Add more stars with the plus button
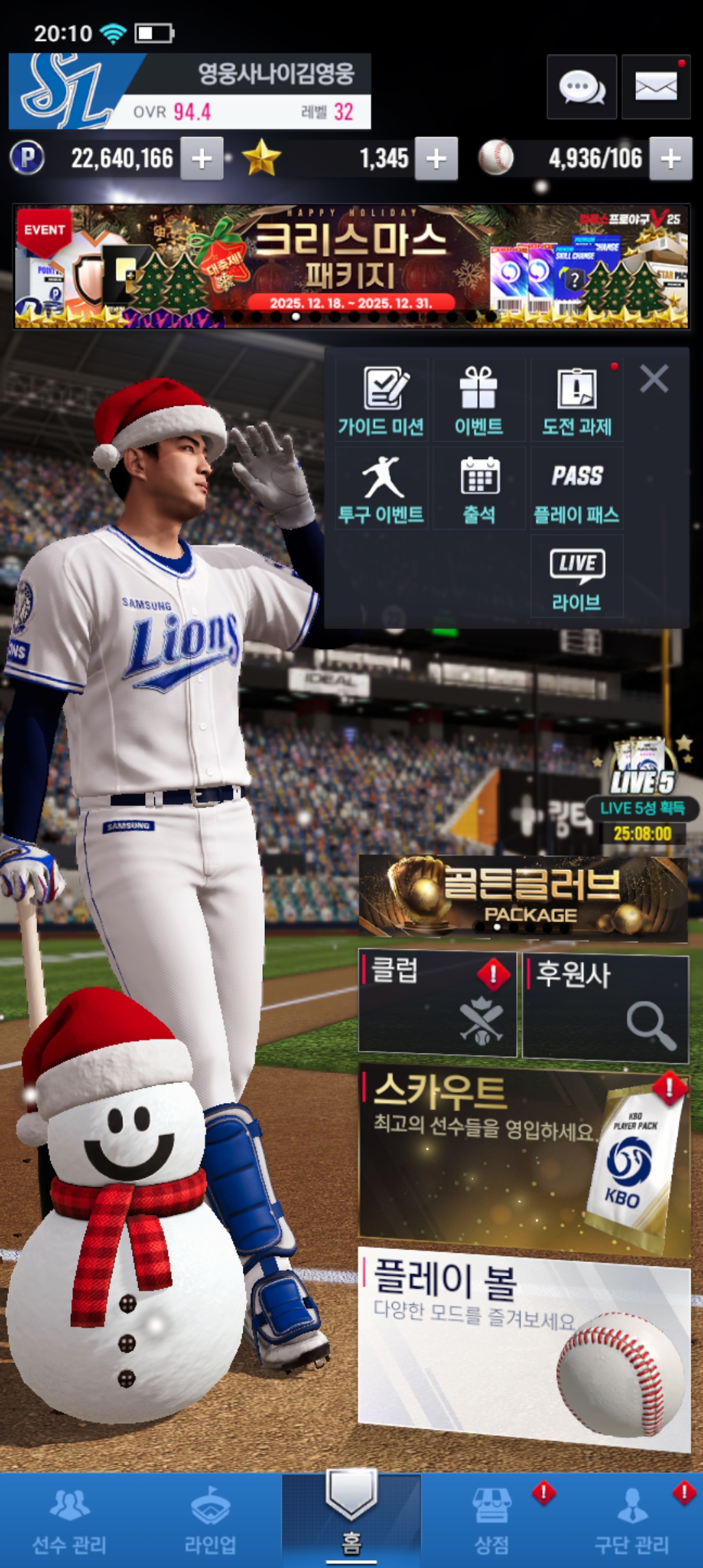703x1568 pixels. click(x=436, y=158)
